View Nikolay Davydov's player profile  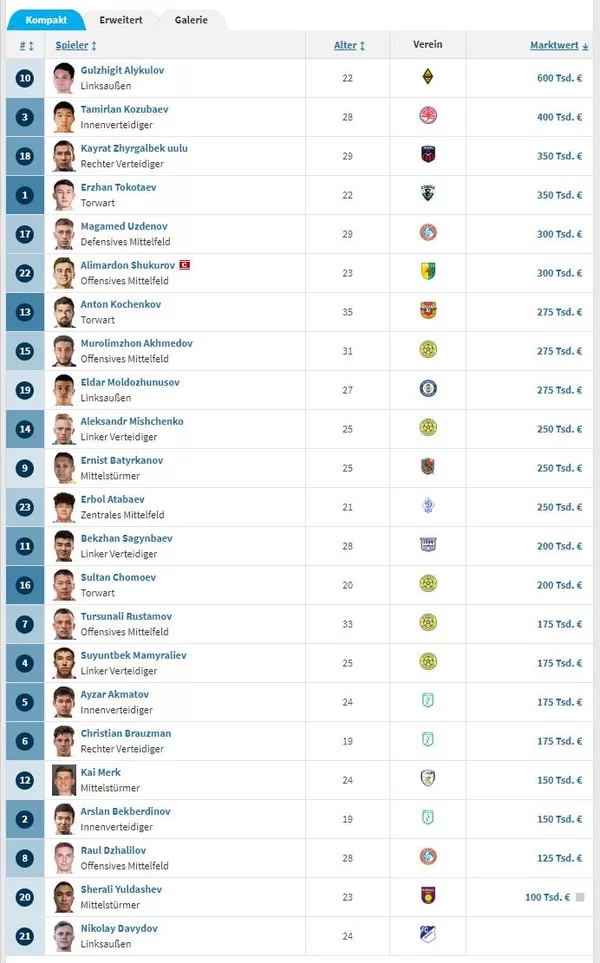118,929
